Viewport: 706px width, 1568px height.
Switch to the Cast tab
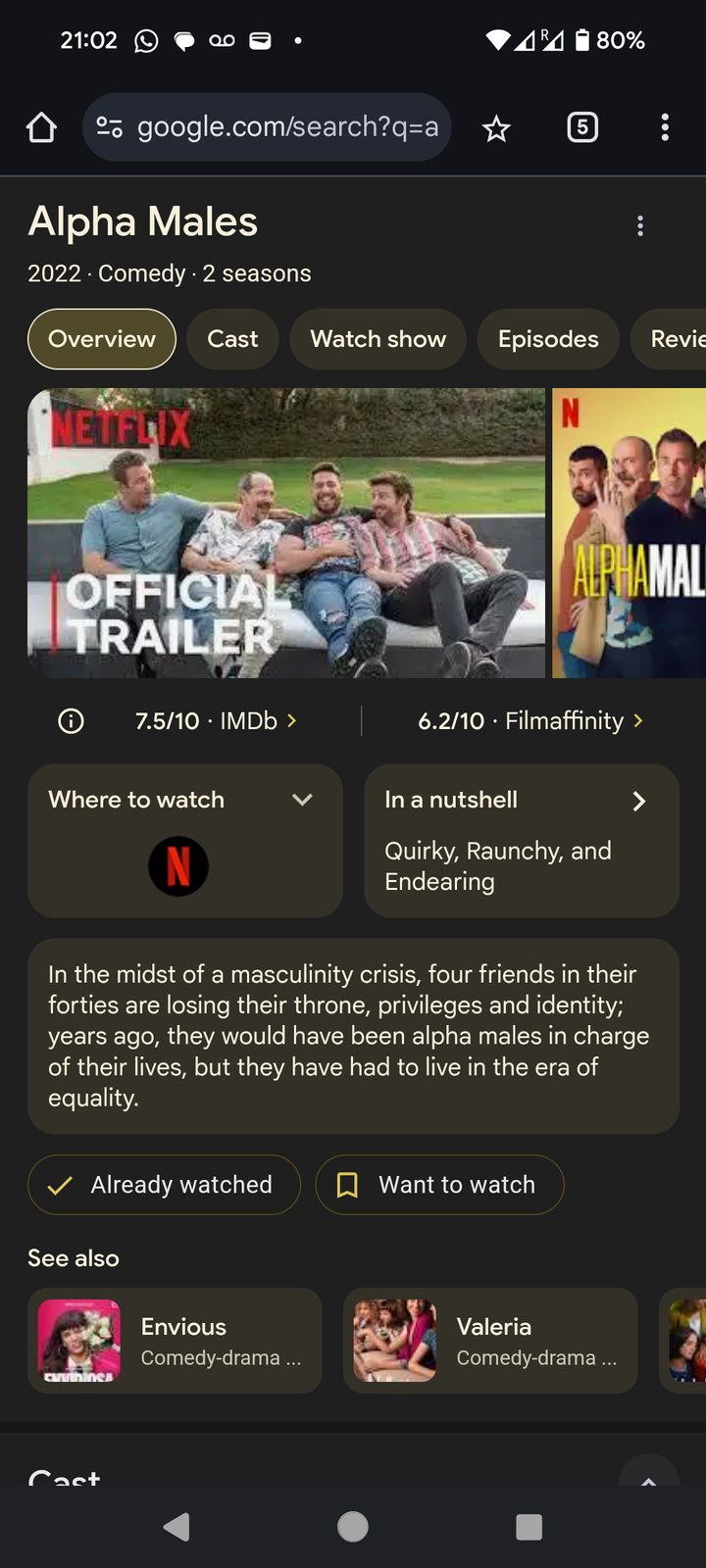pos(232,339)
